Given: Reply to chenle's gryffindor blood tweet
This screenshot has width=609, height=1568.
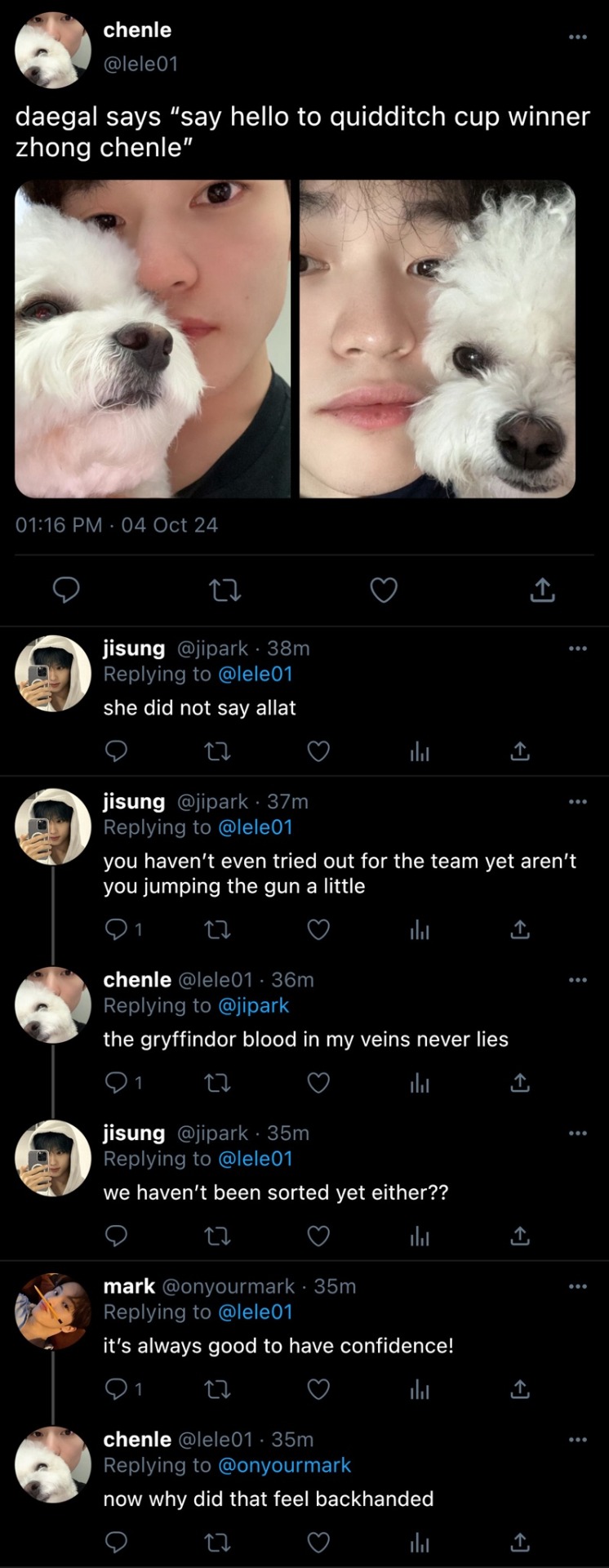Looking at the screenshot, I should [117, 1082].
